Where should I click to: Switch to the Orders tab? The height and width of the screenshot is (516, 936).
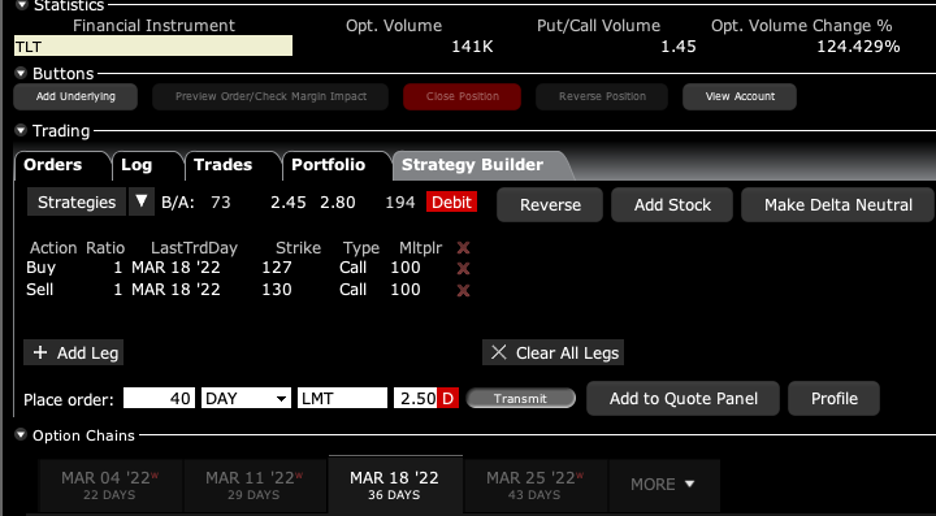click(52, 165)
